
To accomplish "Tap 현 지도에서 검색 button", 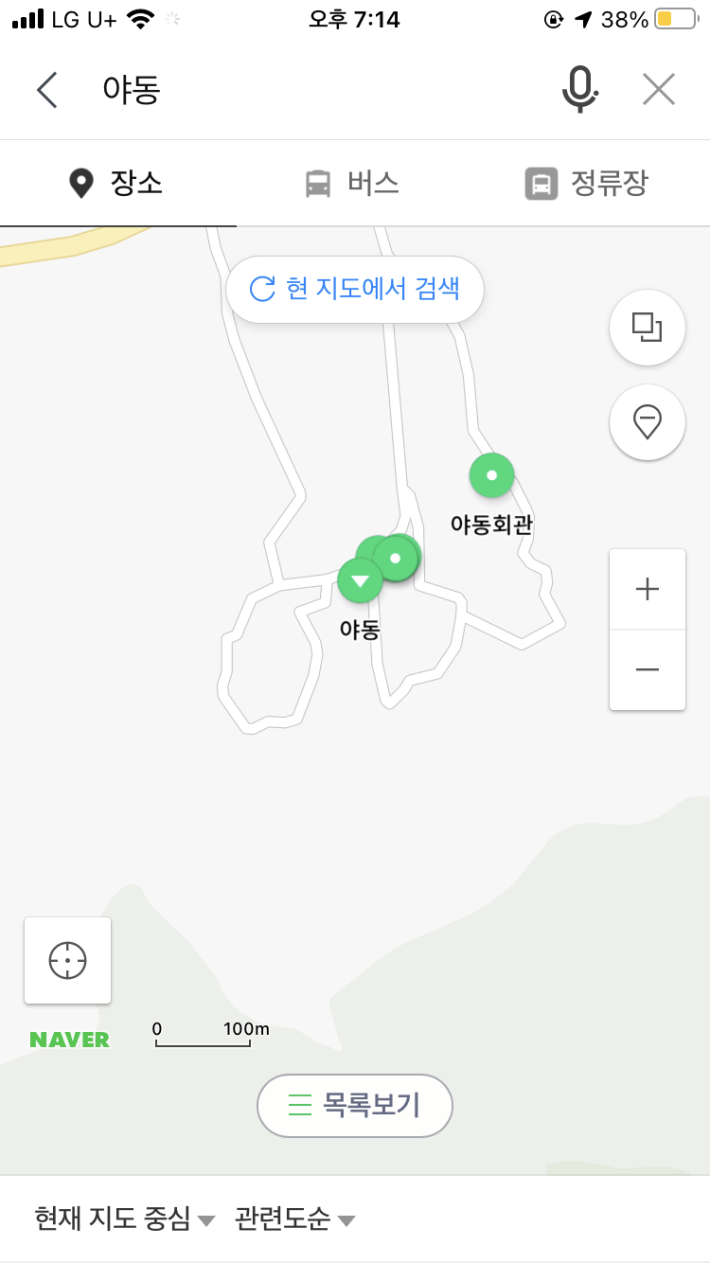I will pyautogui.click(x=355, y=290).
